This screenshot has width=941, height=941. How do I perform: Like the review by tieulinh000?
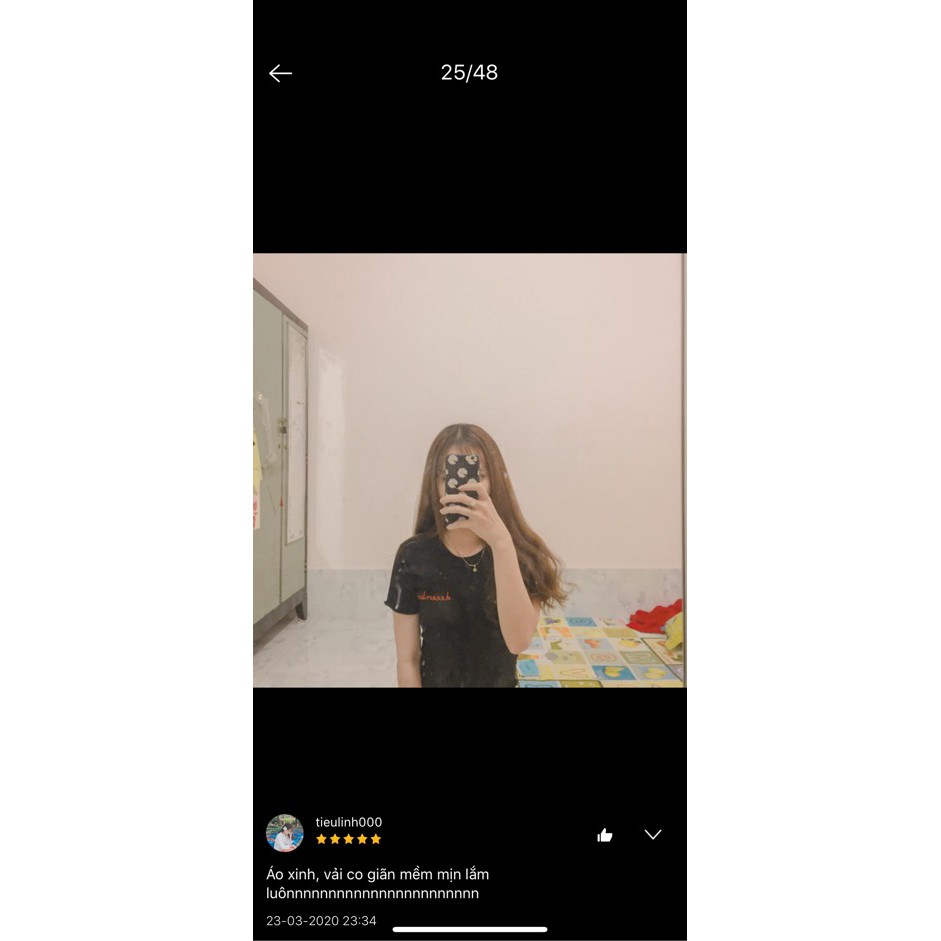(x=604, y=835)
